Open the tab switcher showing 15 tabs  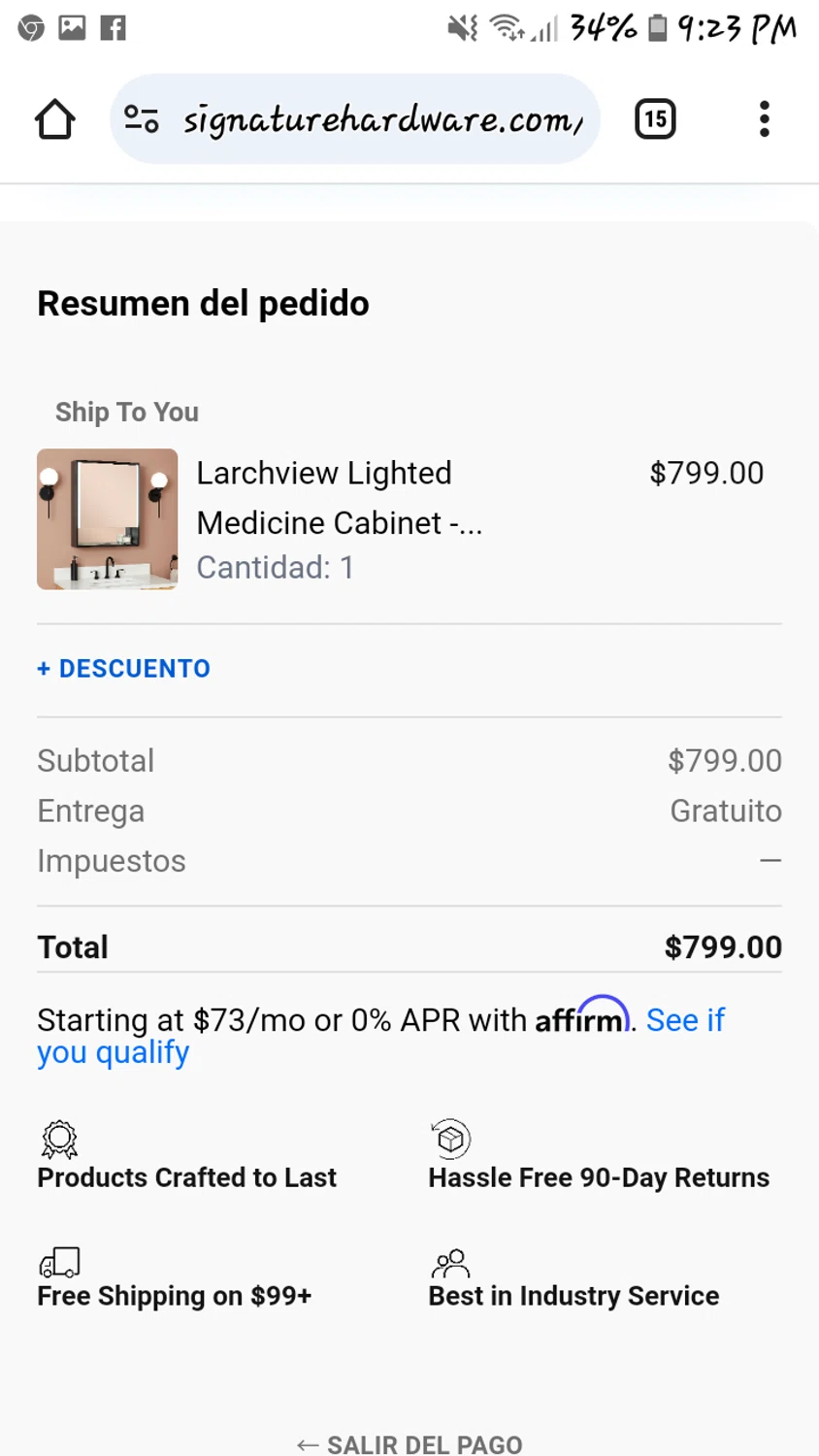click(x=655, y=119)
